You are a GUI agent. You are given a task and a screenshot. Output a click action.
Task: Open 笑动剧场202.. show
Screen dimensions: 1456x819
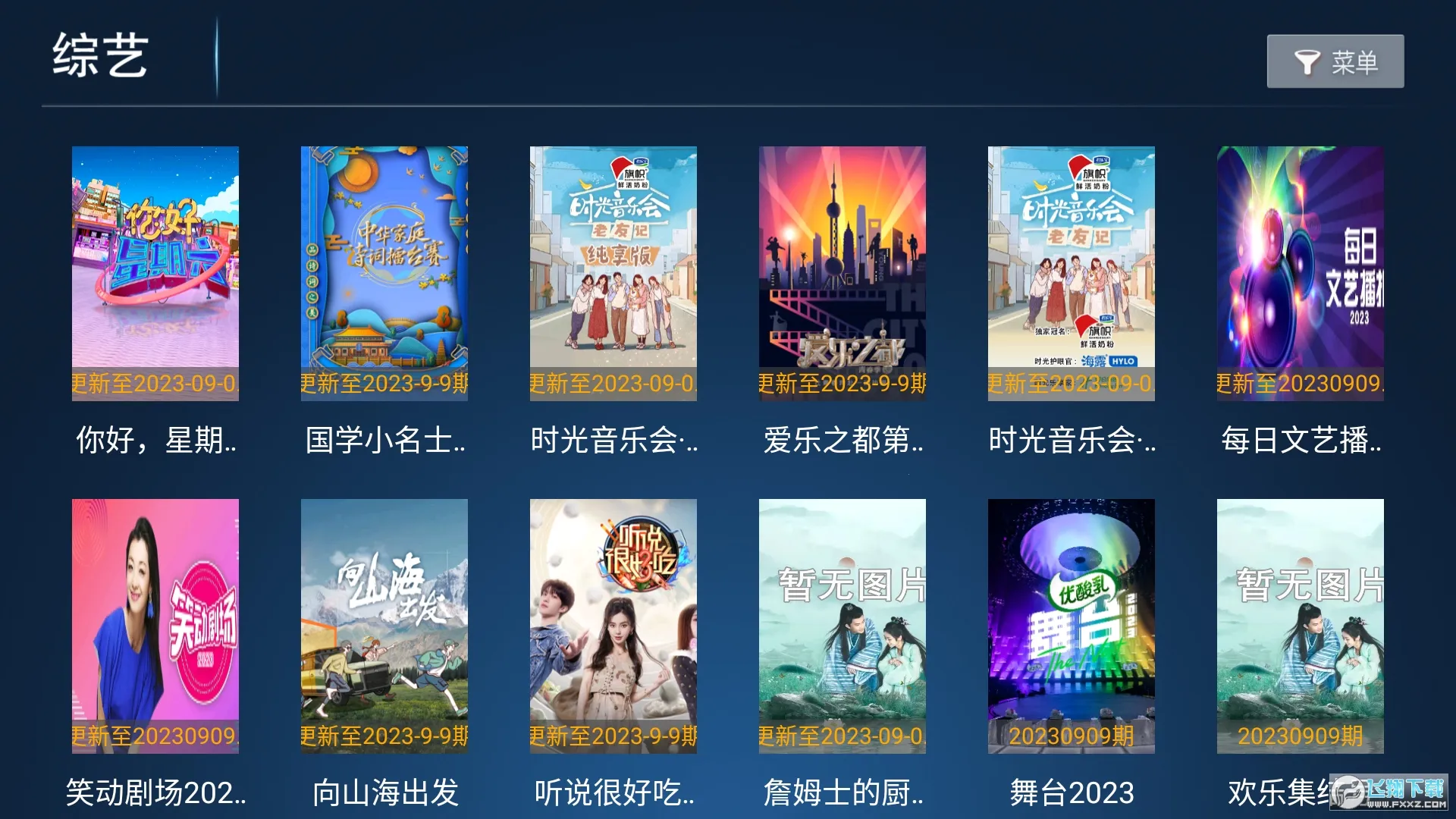[155, 626]
